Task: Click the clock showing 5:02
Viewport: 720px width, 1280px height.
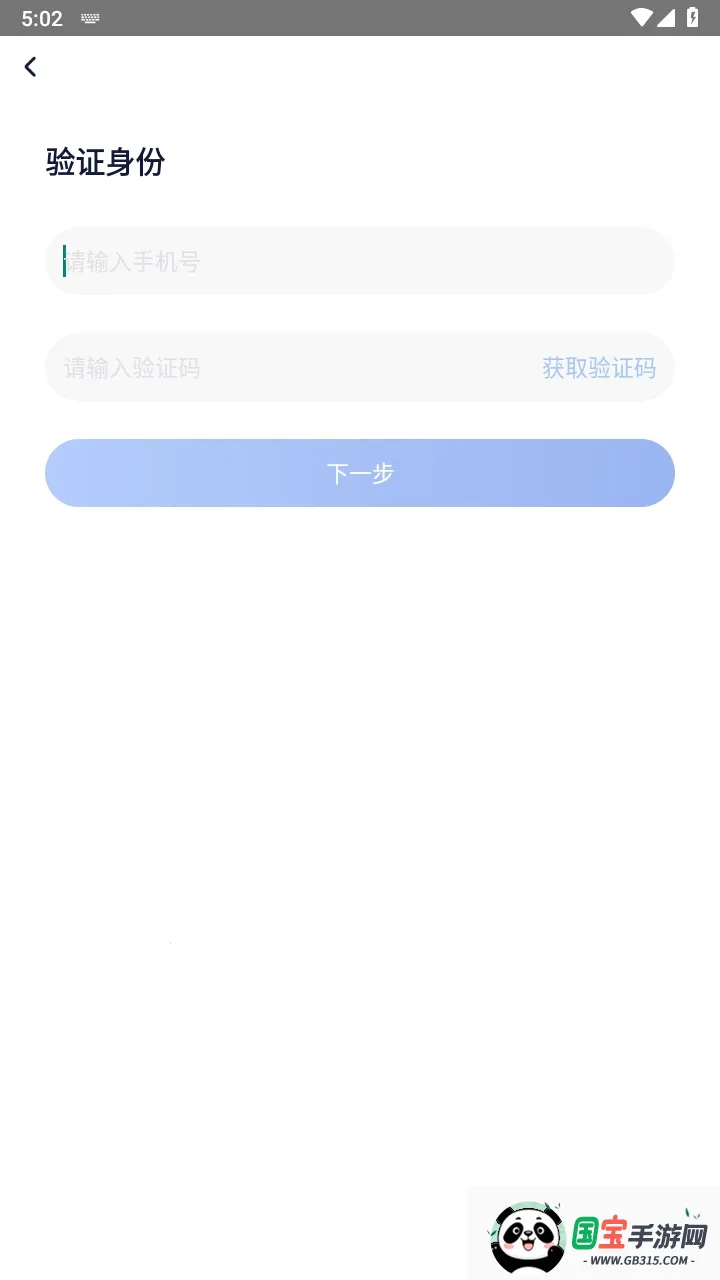Action: point(42,17)
